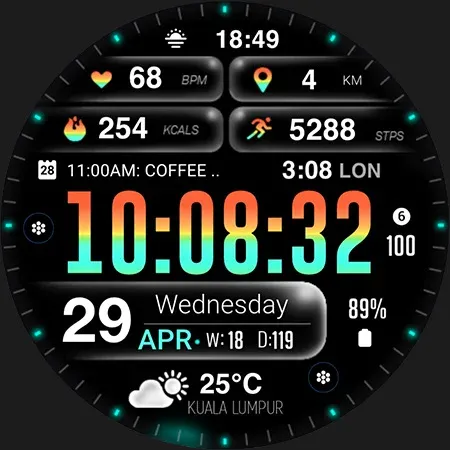This screenshot has width=450, height=450.
Task: Open the 11:00AM Coffee calendar event
Action: (x=129, y=170)
